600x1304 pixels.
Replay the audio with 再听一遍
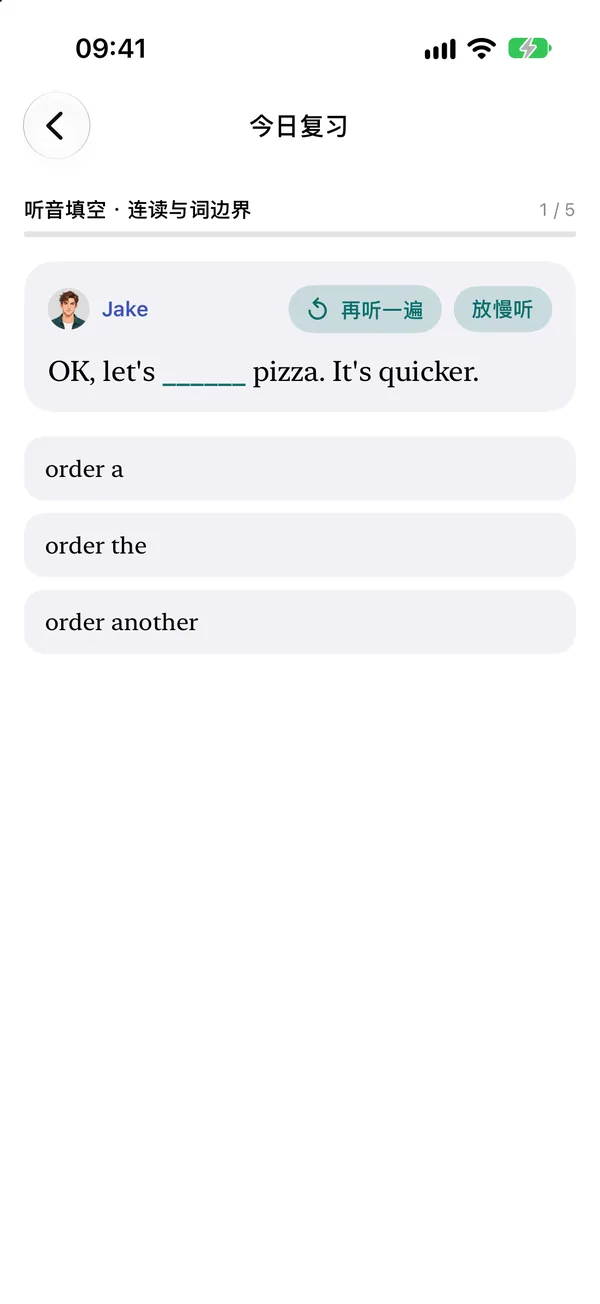point(365,309)
